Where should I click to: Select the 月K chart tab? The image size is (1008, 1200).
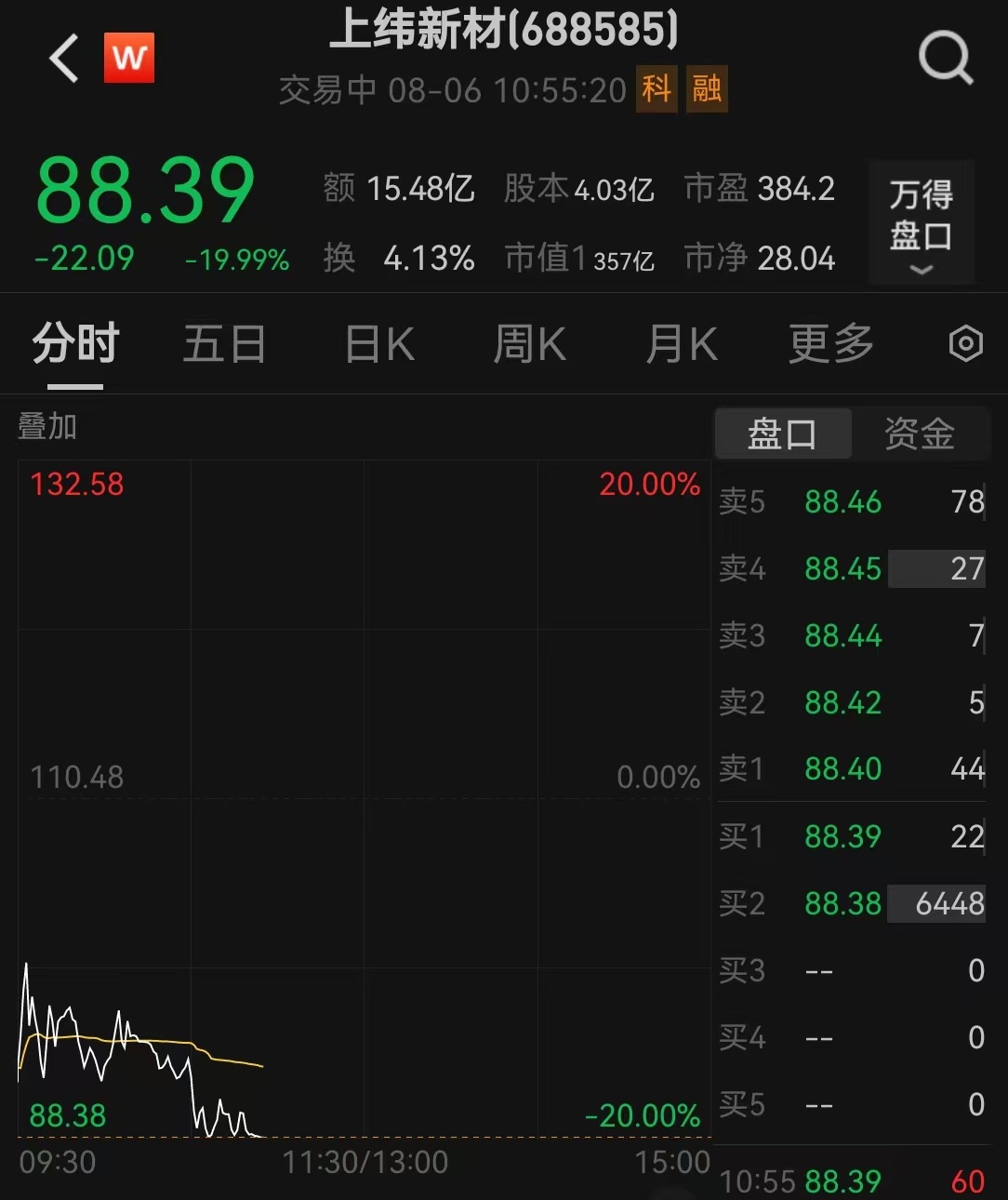tap(681, 344)
